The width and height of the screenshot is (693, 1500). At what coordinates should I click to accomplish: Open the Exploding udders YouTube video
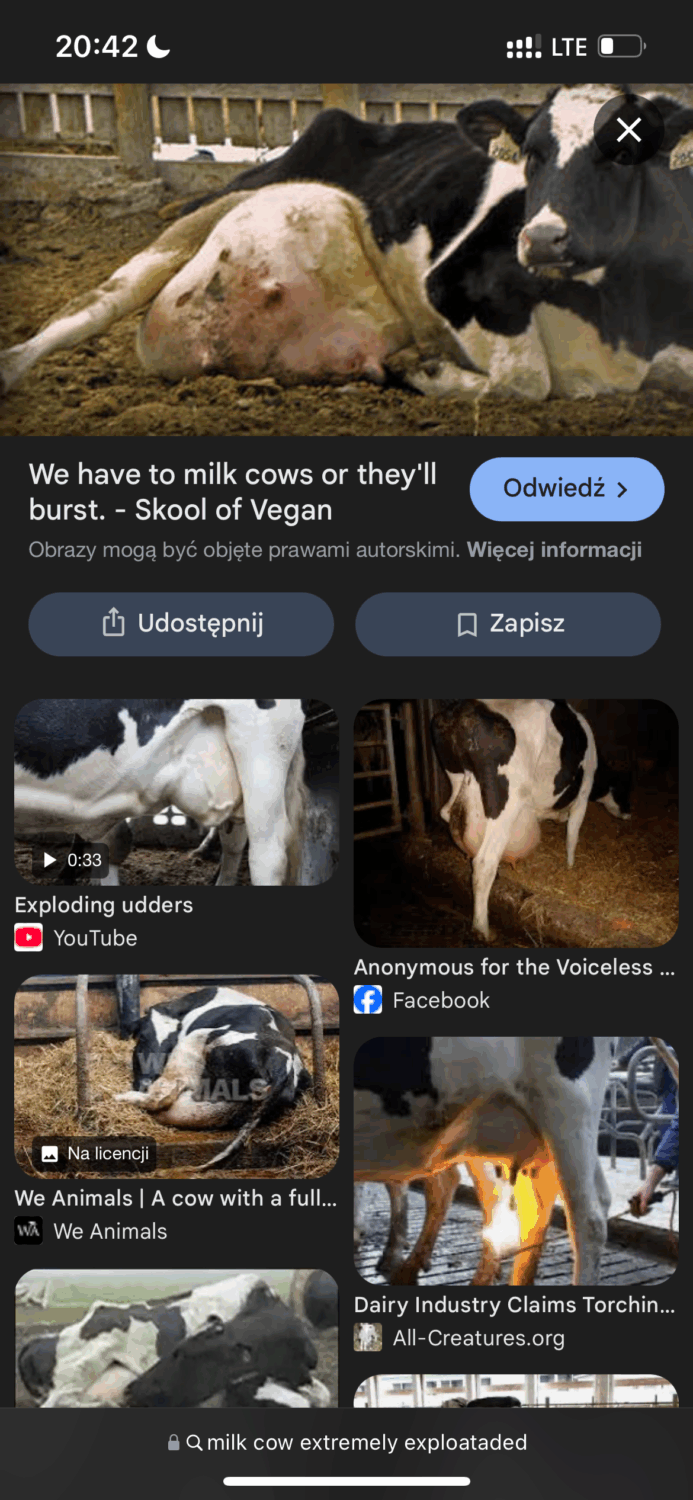176,792
